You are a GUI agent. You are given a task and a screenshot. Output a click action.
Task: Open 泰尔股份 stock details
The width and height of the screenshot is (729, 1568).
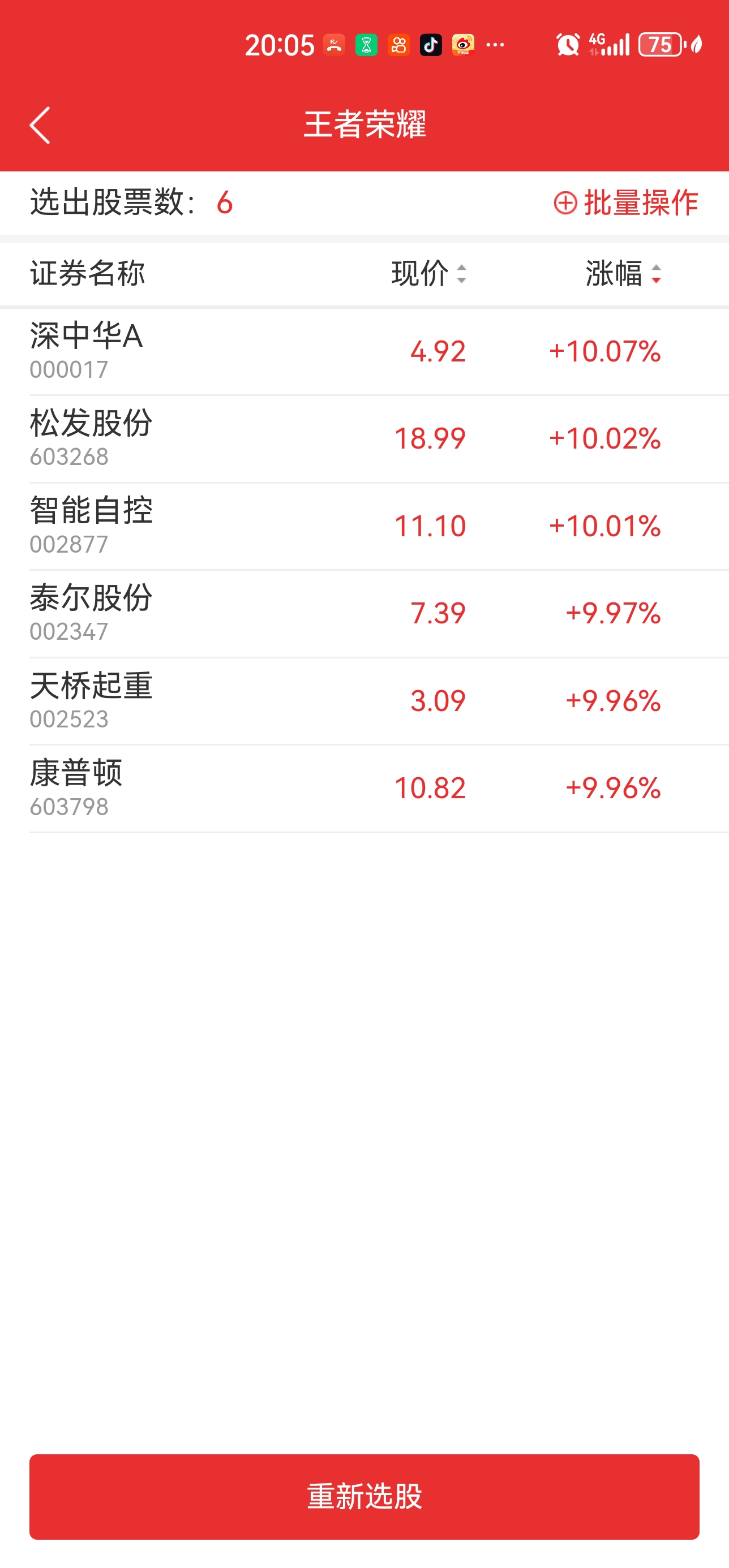tap(364, 614)
